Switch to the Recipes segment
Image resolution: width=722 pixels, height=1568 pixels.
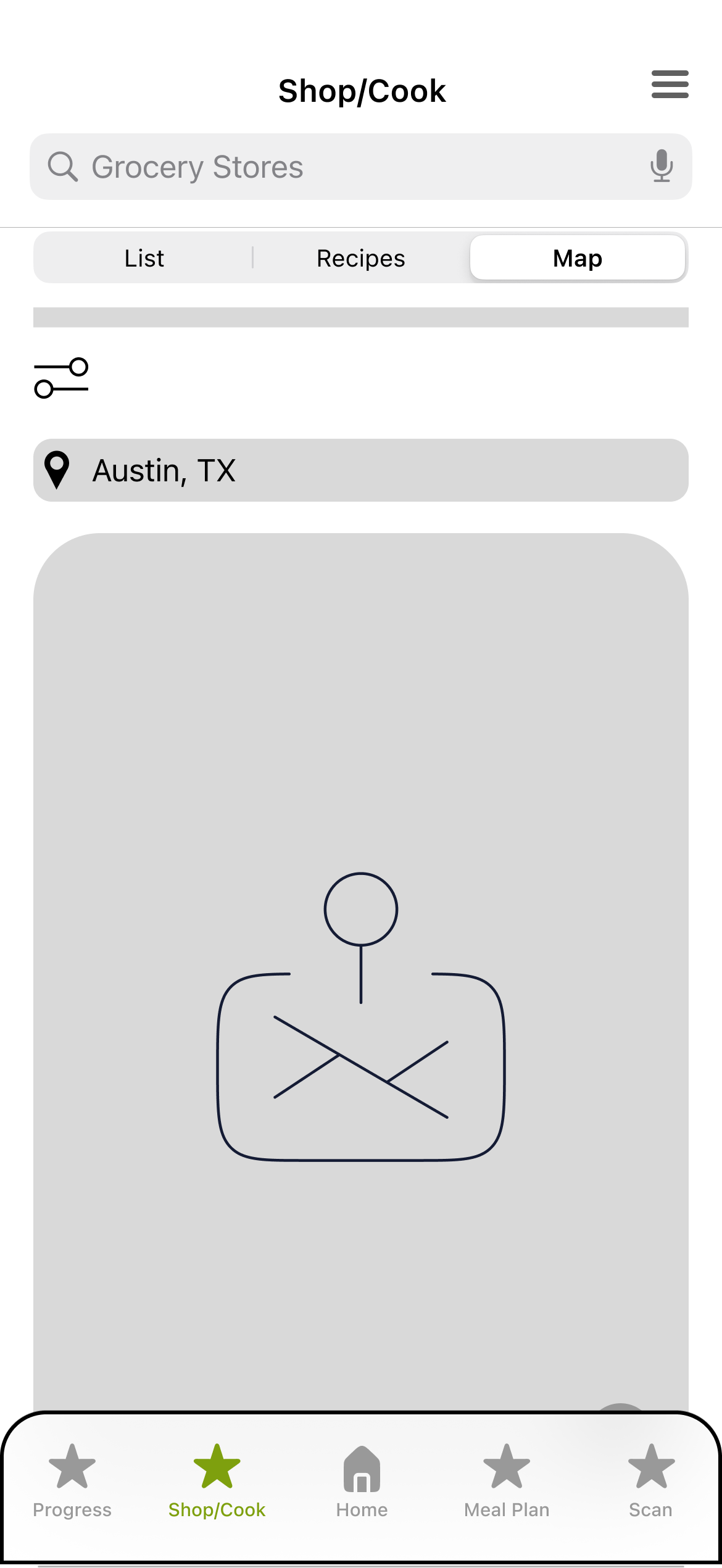pyautogui.click(x=360, y=258)
